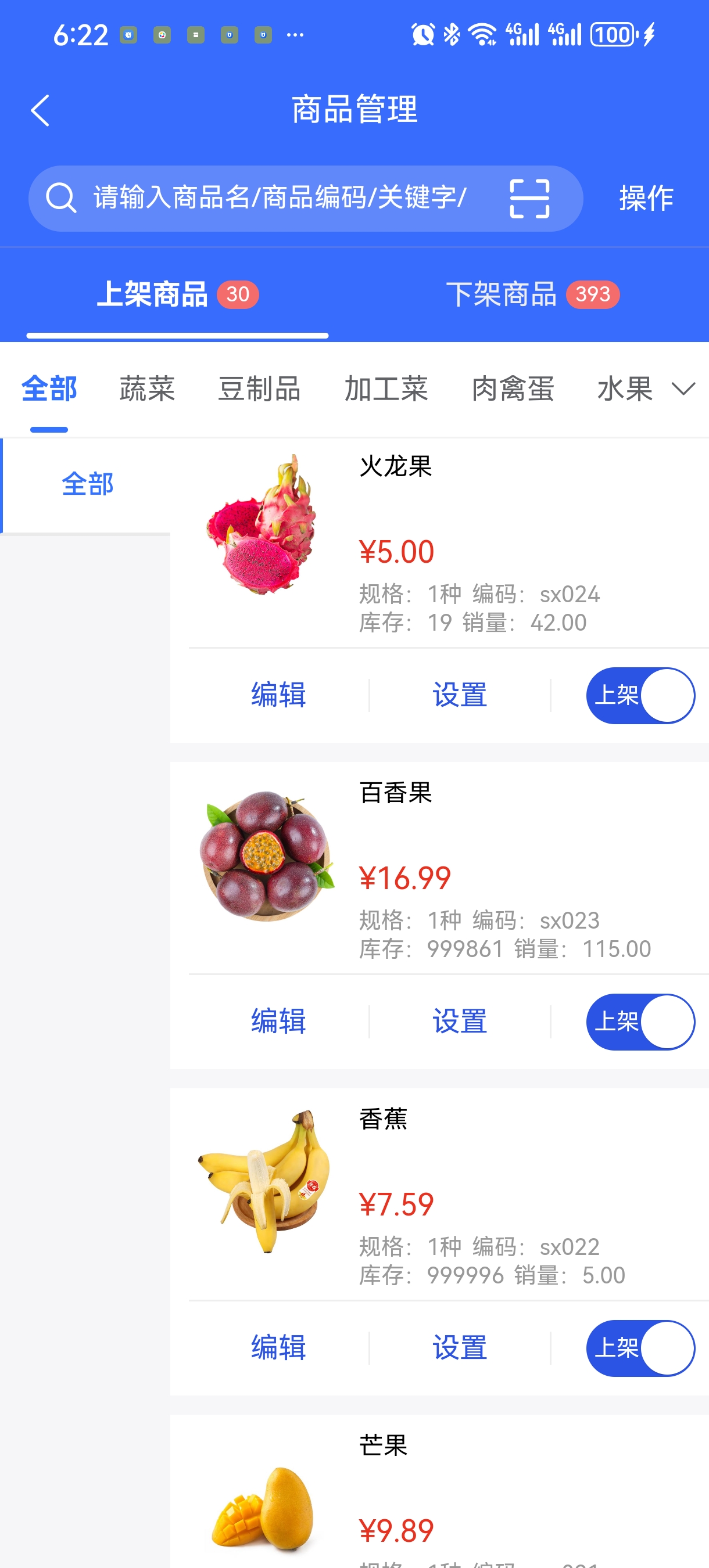Tap the product search input field
Viewport: 709px width, 1568px height.
click(274, 198)
